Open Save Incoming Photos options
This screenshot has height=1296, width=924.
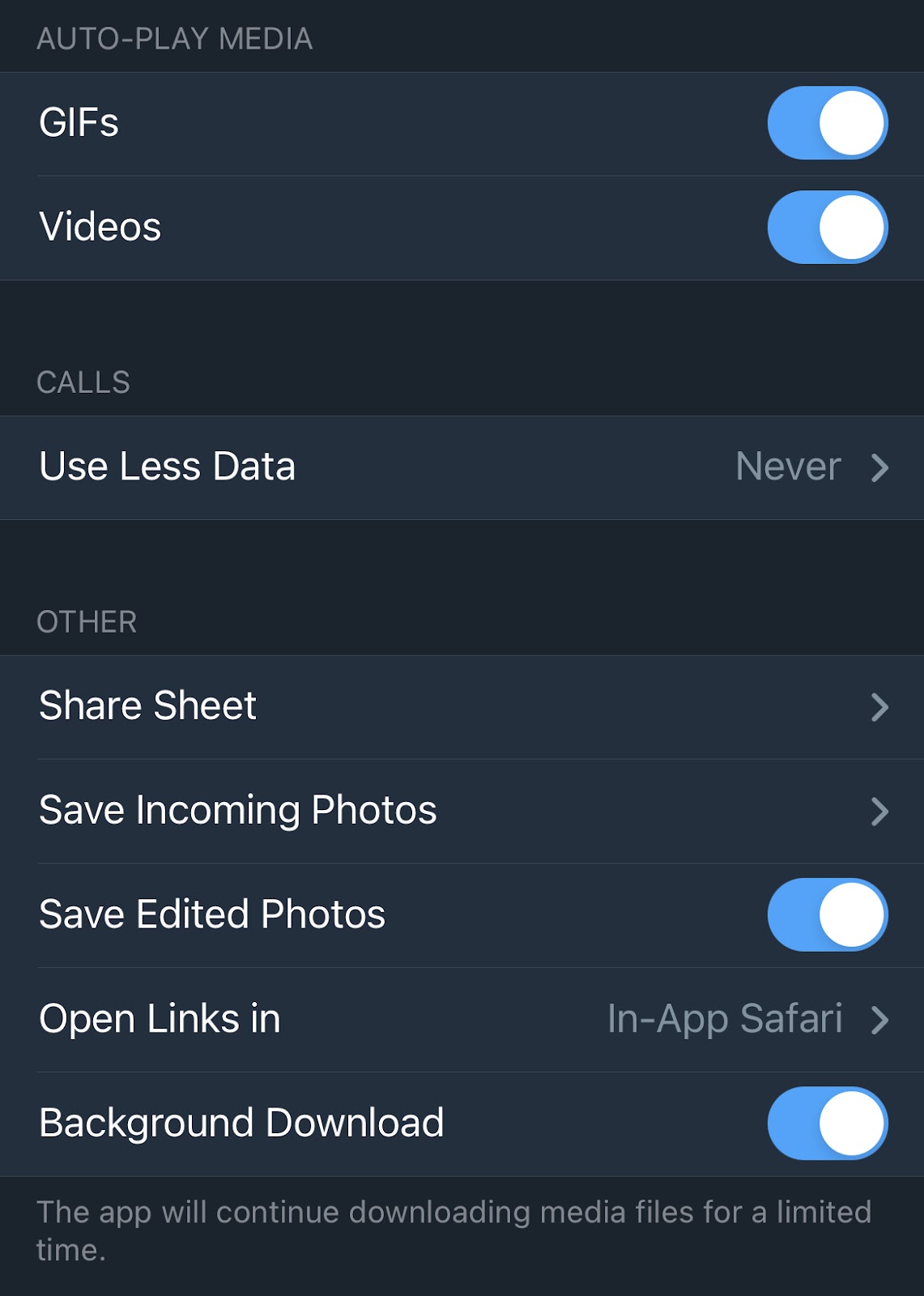462,811
